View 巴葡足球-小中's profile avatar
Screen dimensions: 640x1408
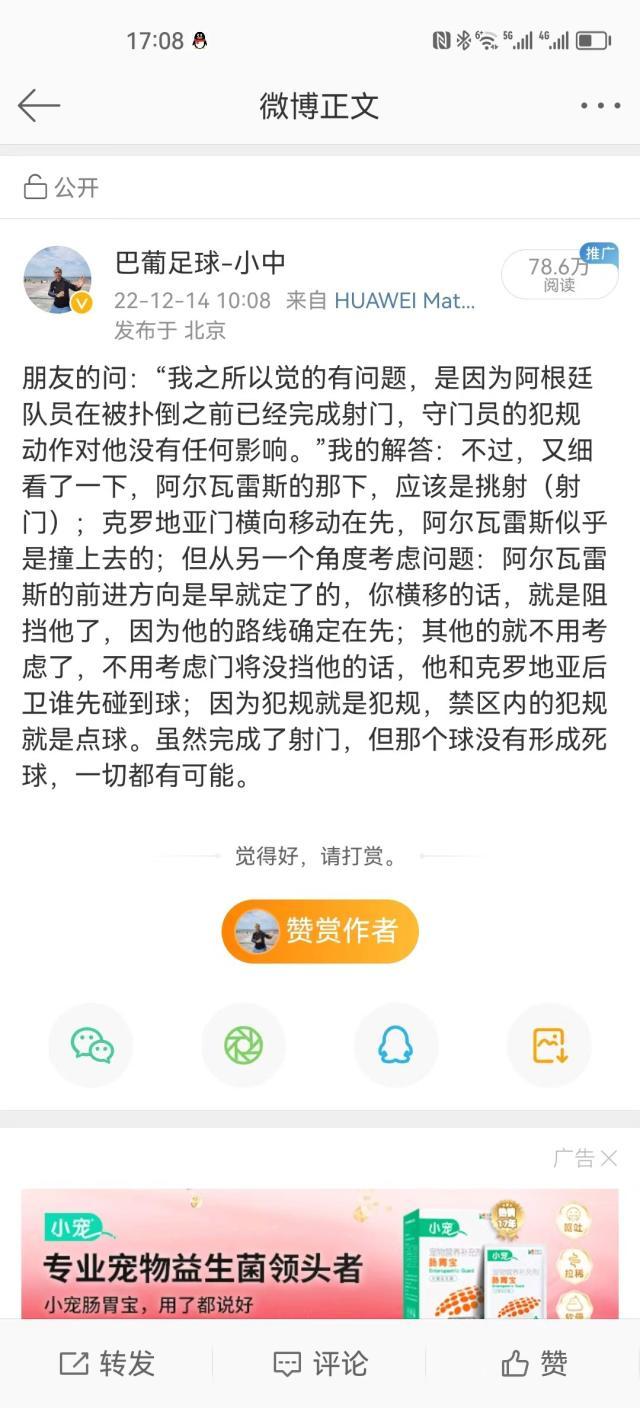point(58,280)
